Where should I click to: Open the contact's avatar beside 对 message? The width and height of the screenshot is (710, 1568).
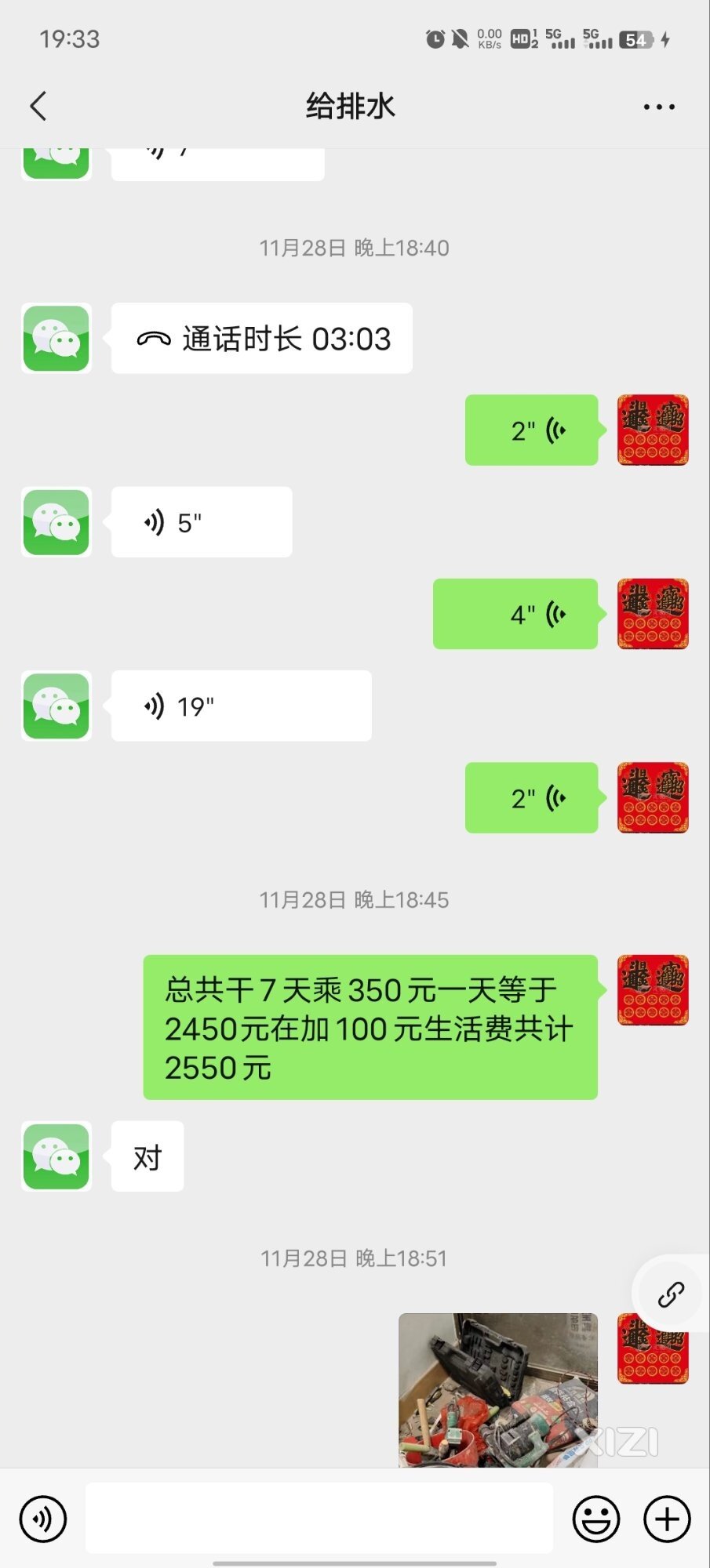click(x=56, y=1156)
